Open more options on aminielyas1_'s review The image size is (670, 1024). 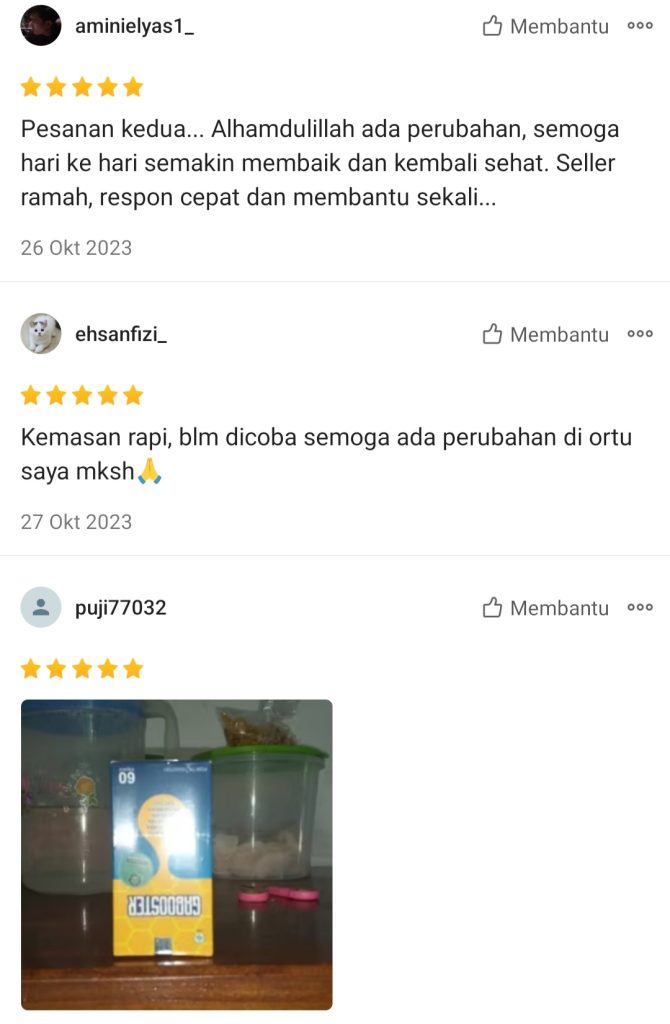[640, 27]
